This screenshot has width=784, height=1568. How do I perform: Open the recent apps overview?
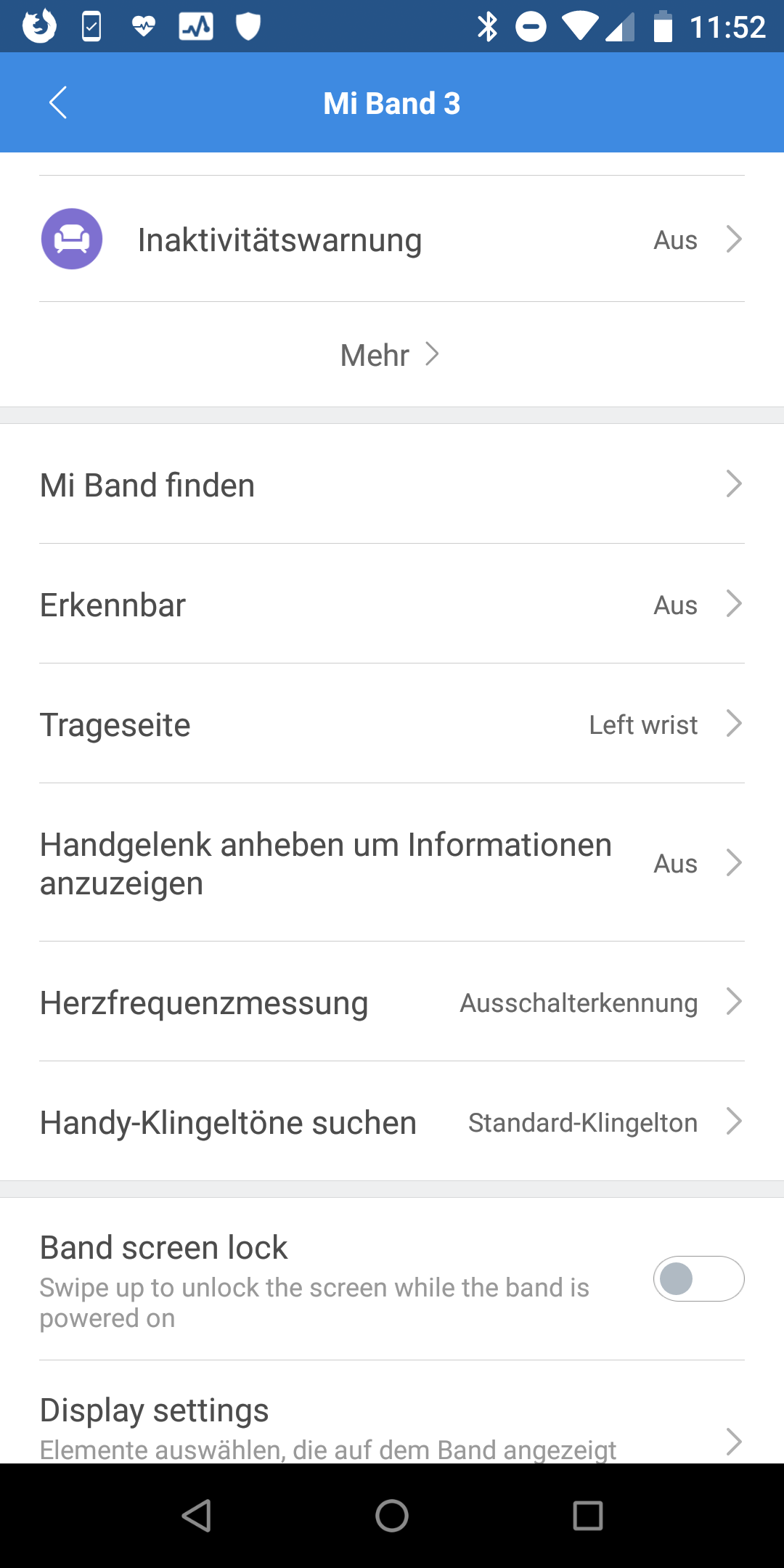point(587,1516)
